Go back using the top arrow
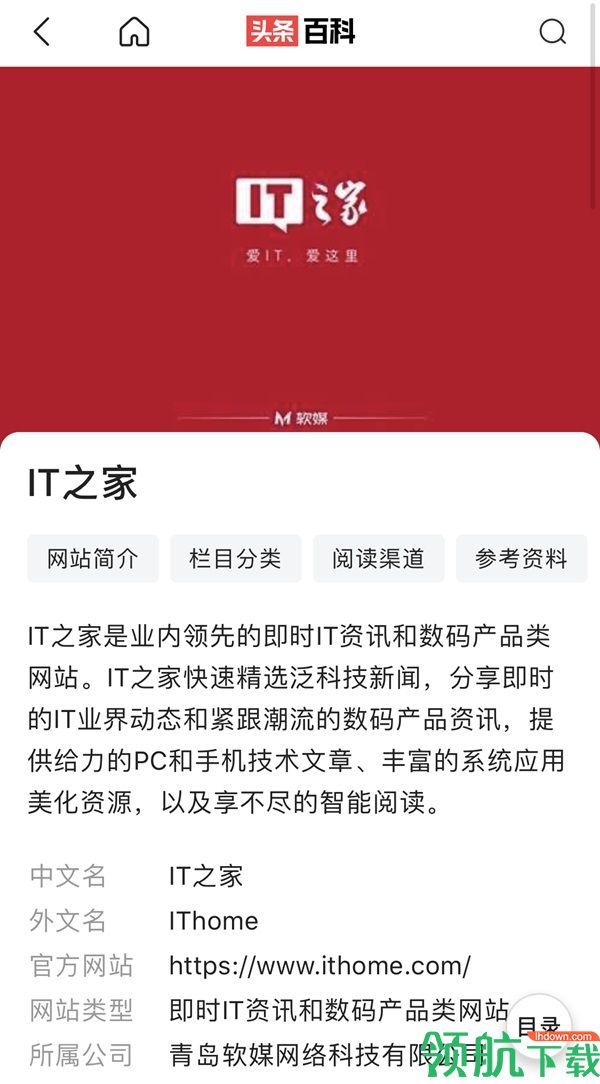The height and width of the screenshot is (1084, 600). (42, 32)
